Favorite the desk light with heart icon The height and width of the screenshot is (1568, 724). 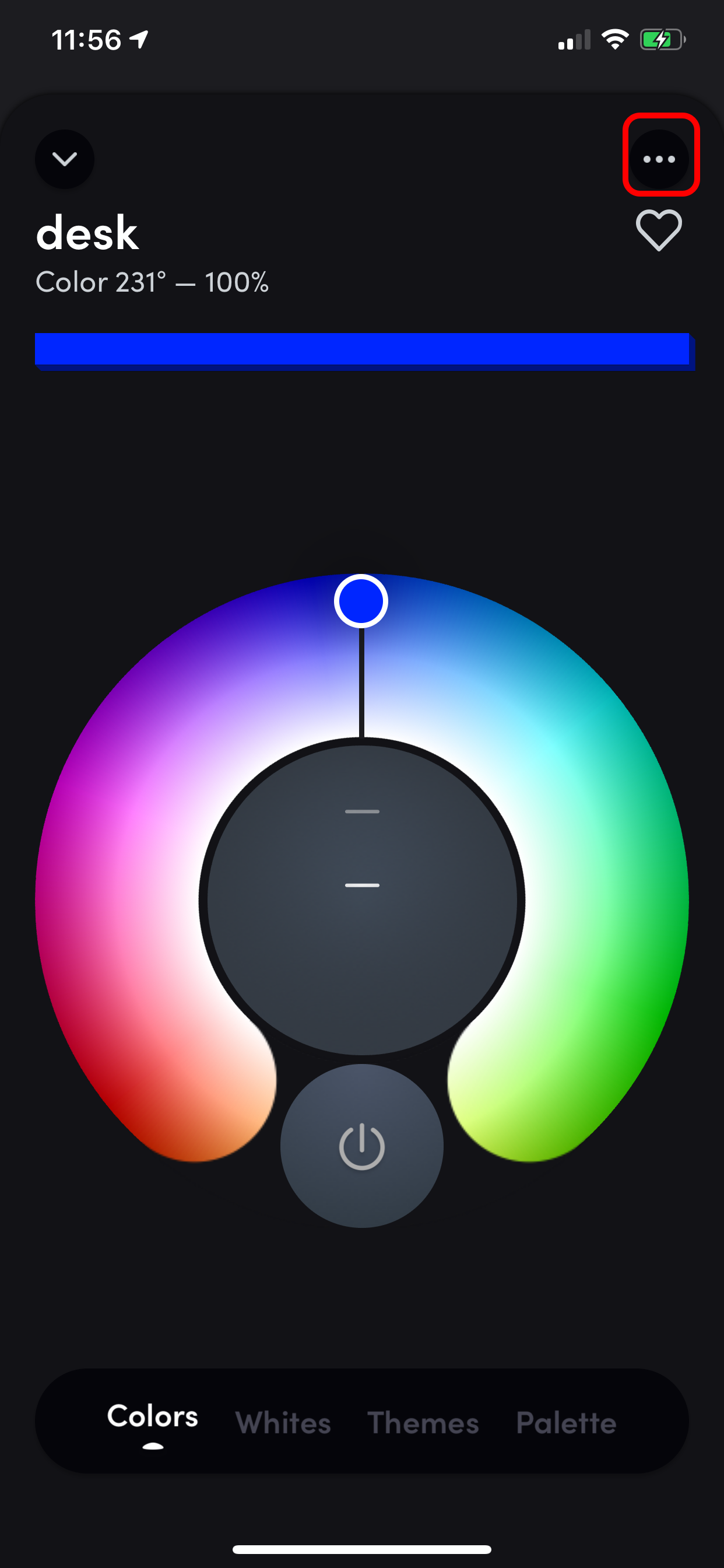[x=658, y=230]
